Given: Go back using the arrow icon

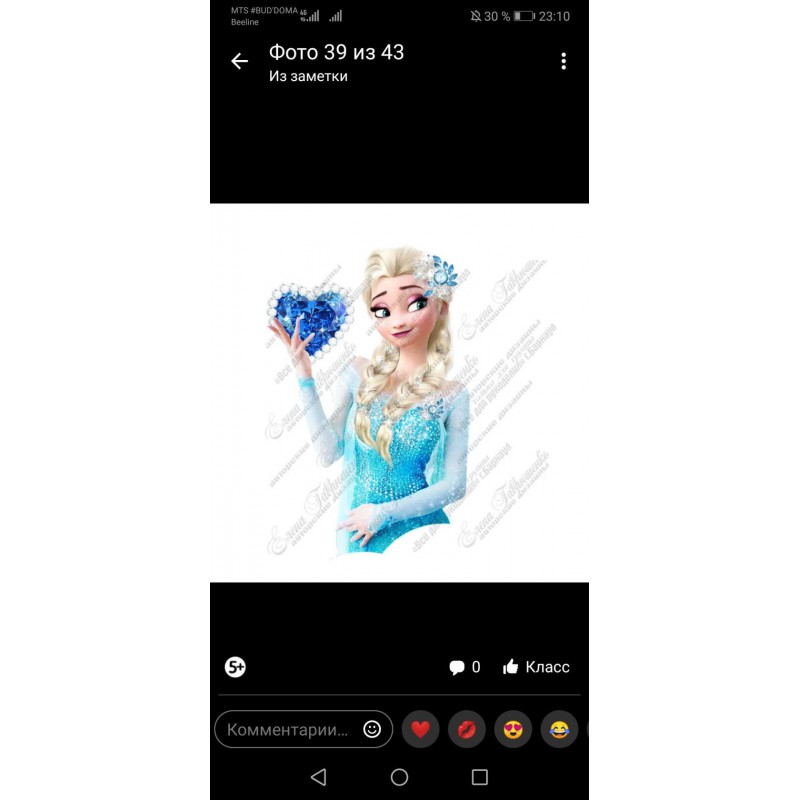Looking at the screenshot, I should click(x=239, y=62).
